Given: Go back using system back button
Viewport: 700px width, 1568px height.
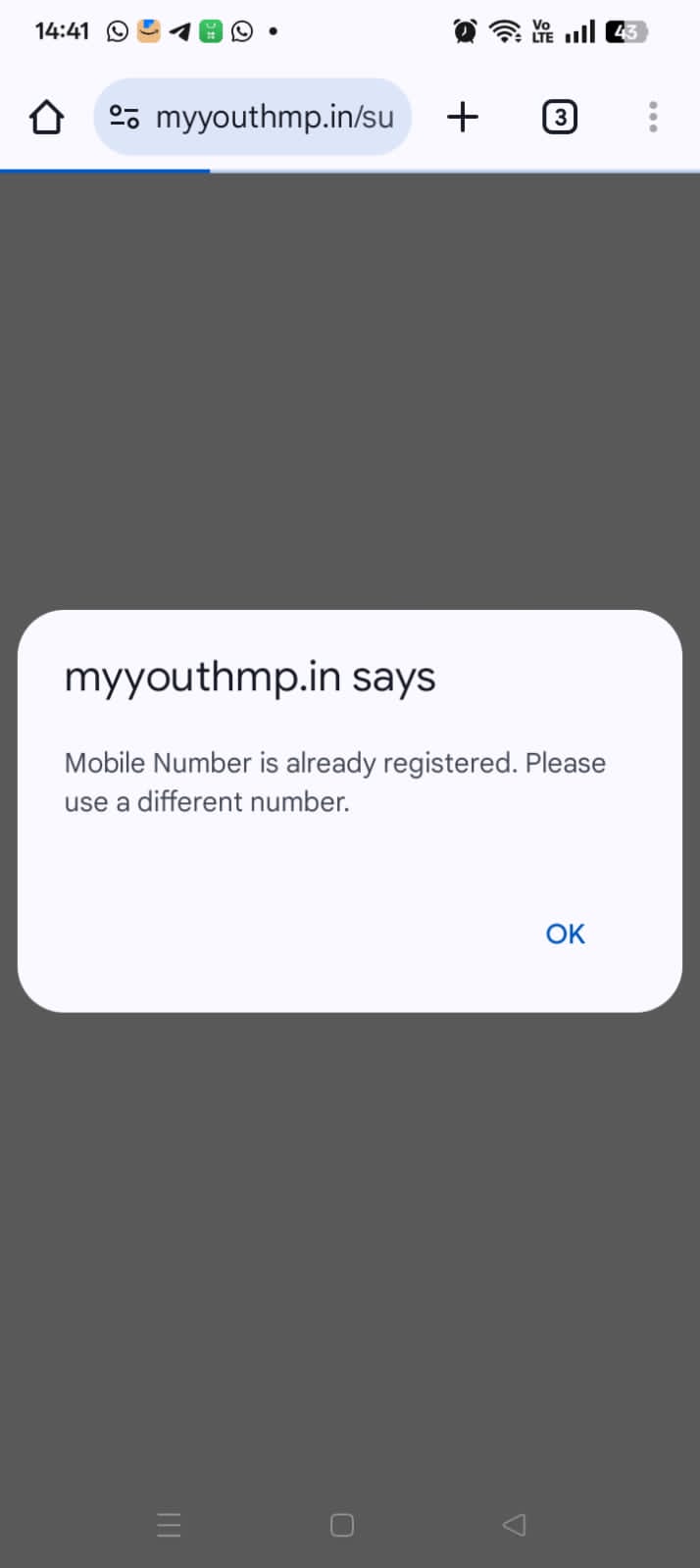Looking at the screenshot, I should (514, 1524).
